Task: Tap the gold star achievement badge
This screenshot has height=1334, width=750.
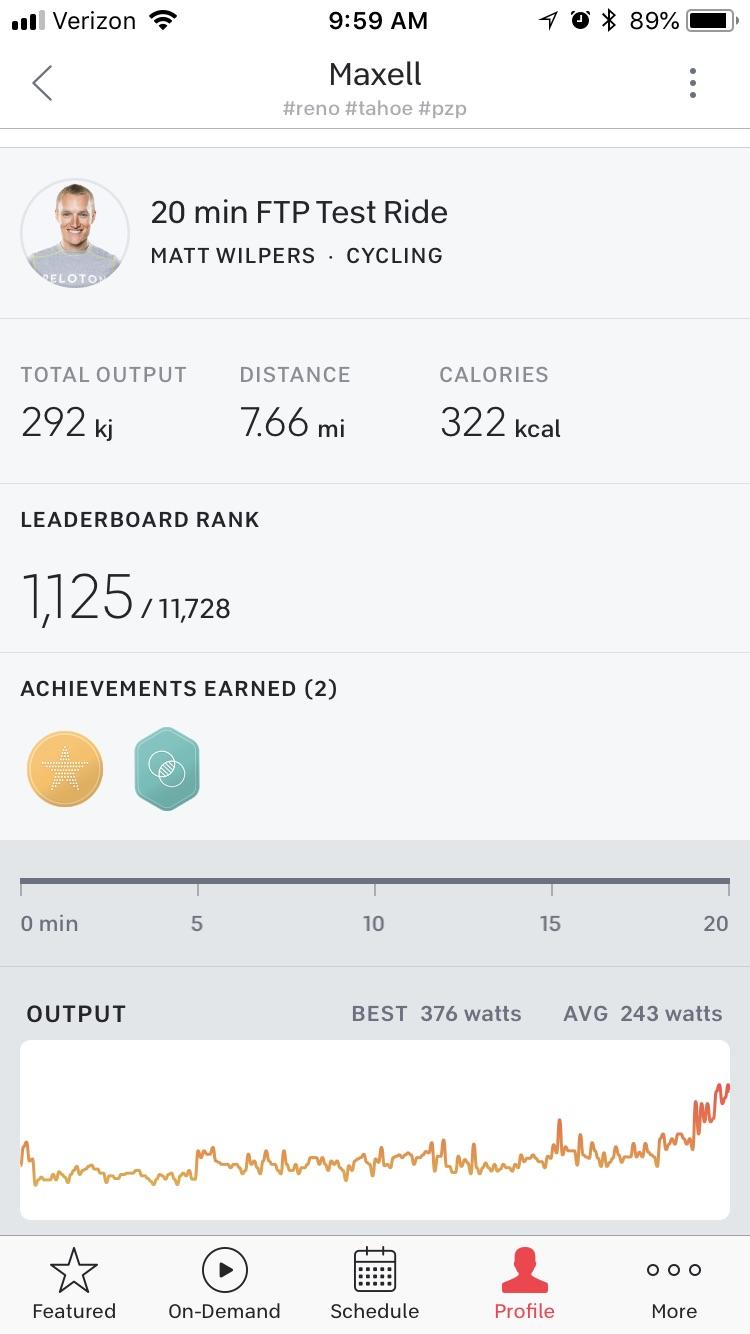Action: tap(64, 768)
